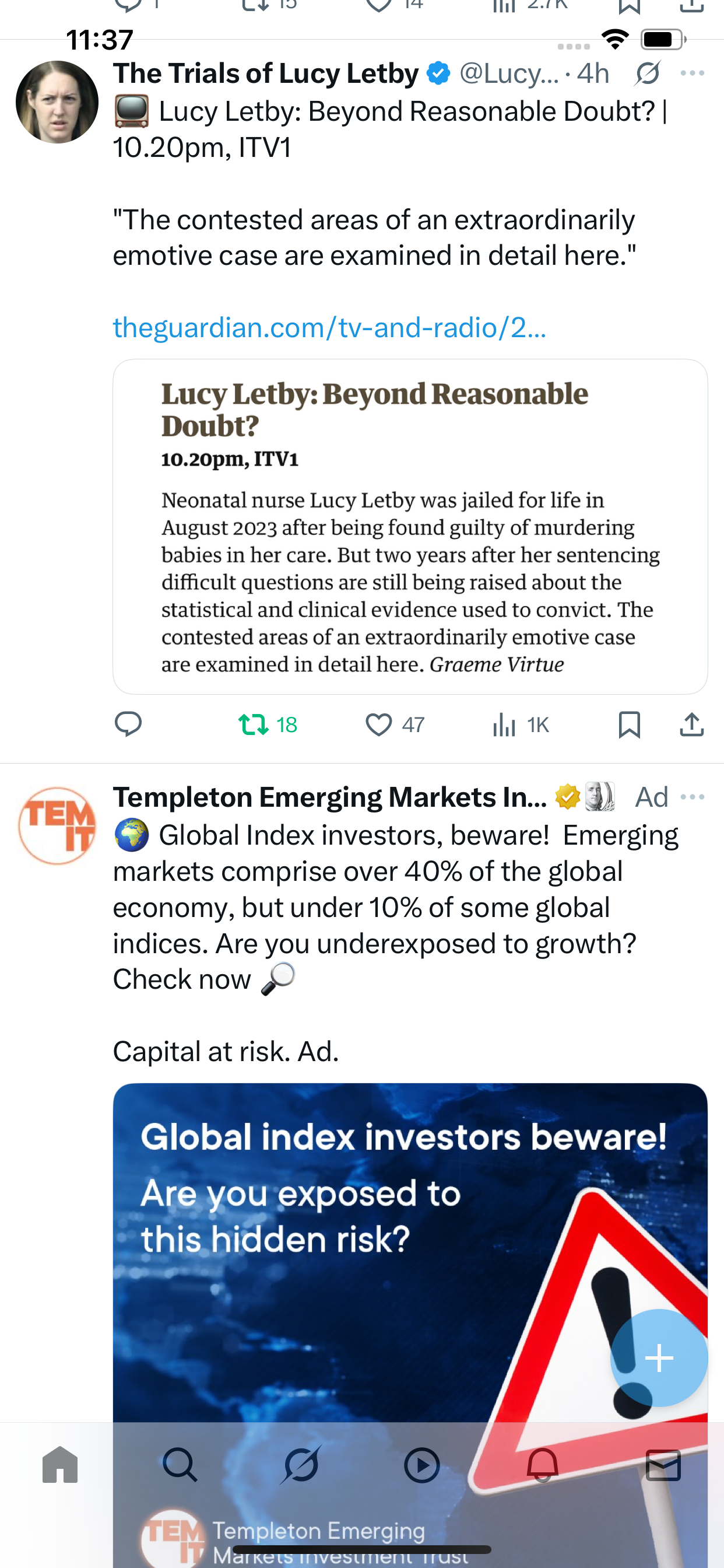The width and height of the screenshot is (724, 1568).
Task: Switch to the Search tab
Action: click(x=180, y=1465)
